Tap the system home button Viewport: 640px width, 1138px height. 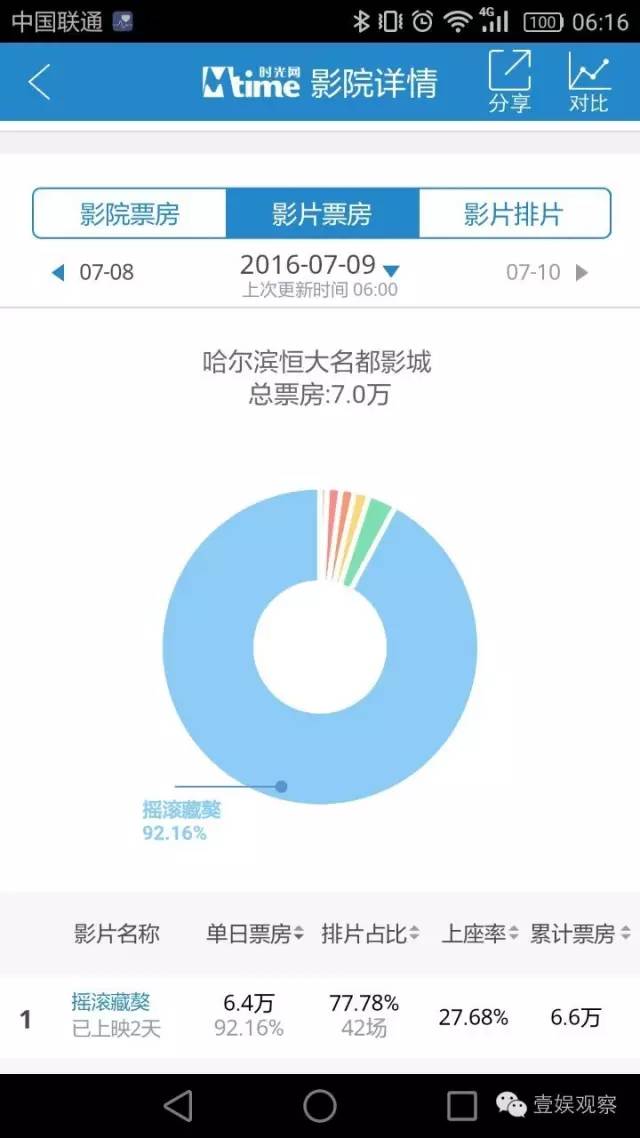320,1105
